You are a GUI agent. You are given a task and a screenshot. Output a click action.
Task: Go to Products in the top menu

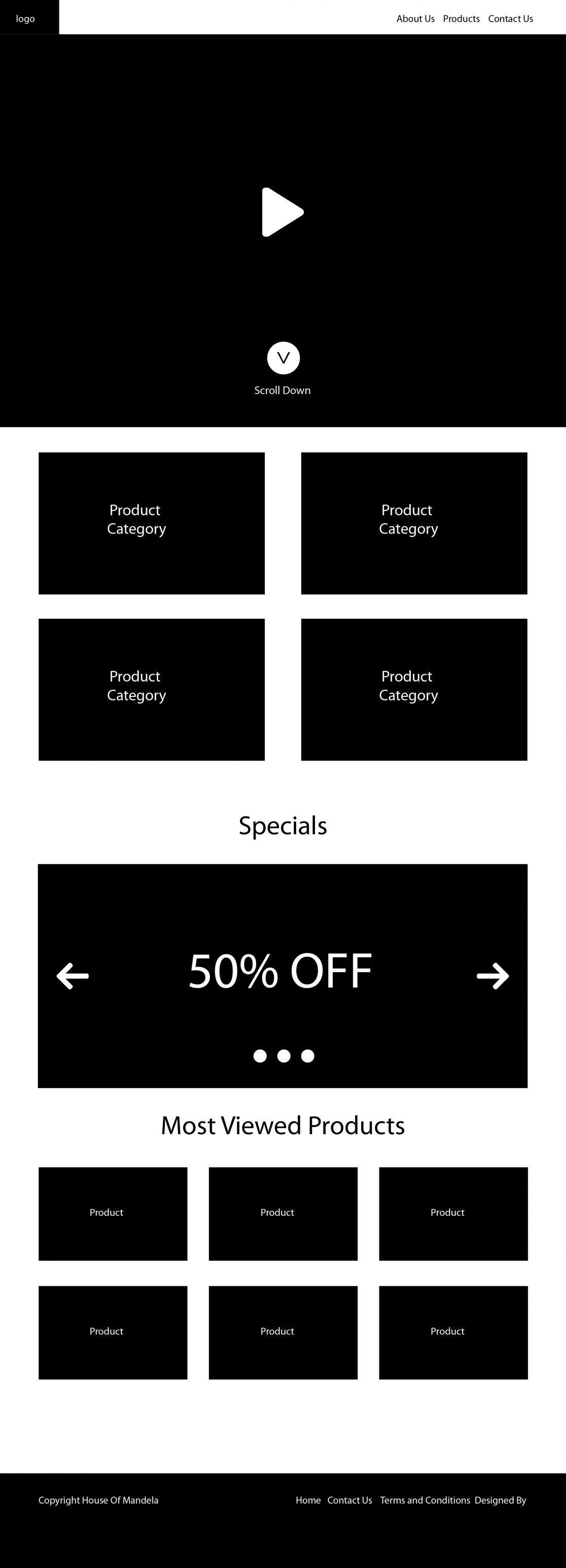tap(461, 19)
